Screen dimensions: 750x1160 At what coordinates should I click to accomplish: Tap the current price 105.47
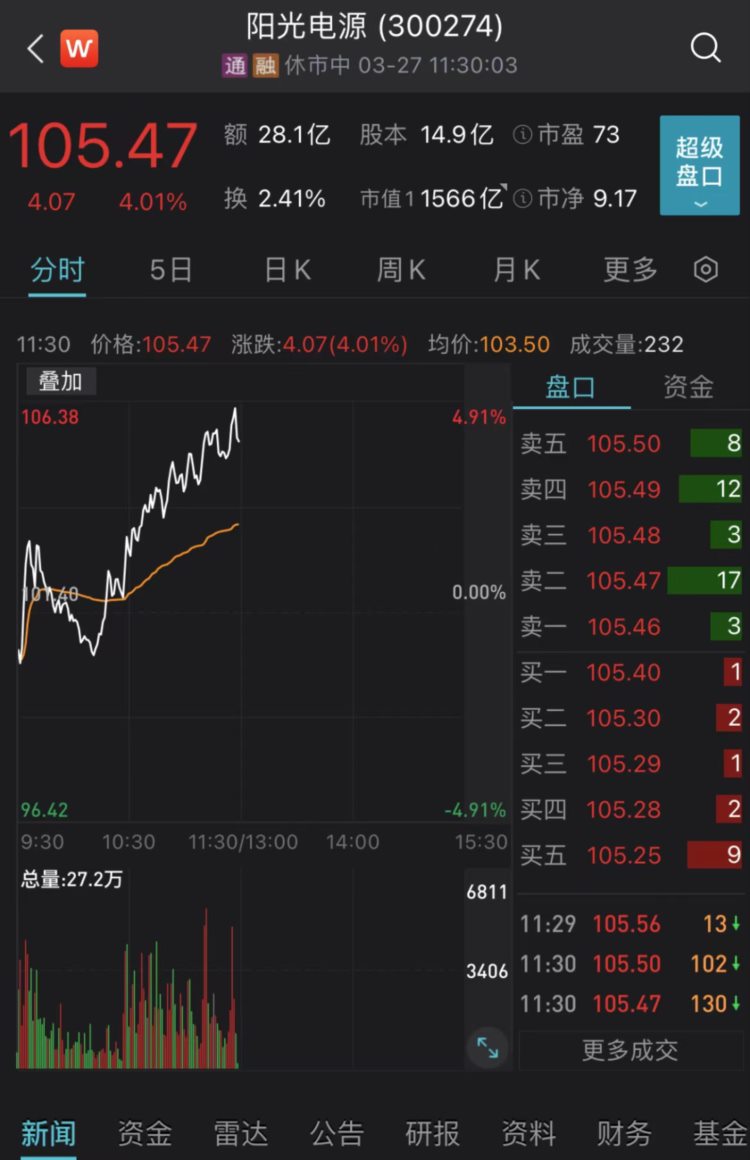coord(104,143)
